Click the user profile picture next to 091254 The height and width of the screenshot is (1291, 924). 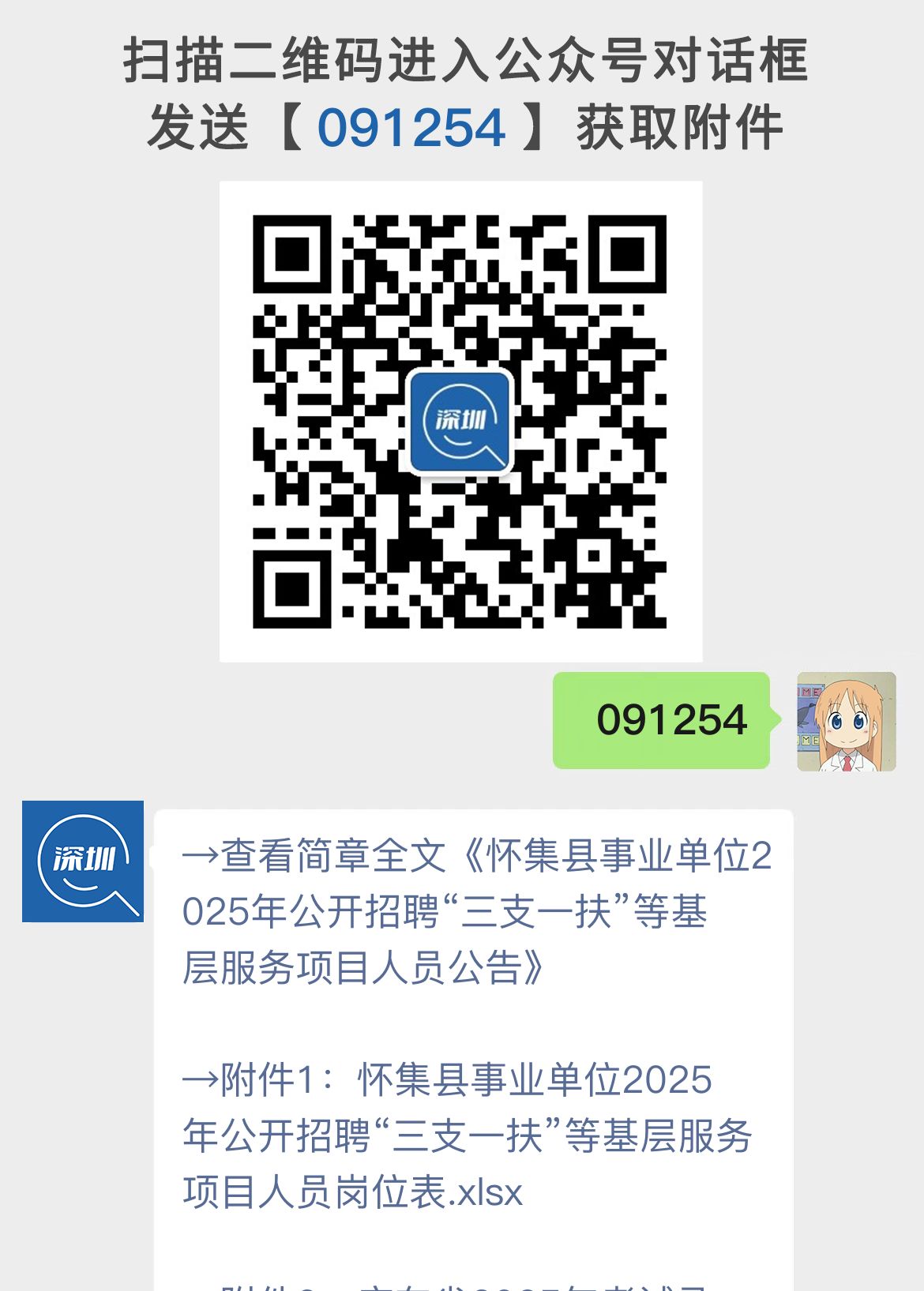pyautogui.click(x=844, y=720)
